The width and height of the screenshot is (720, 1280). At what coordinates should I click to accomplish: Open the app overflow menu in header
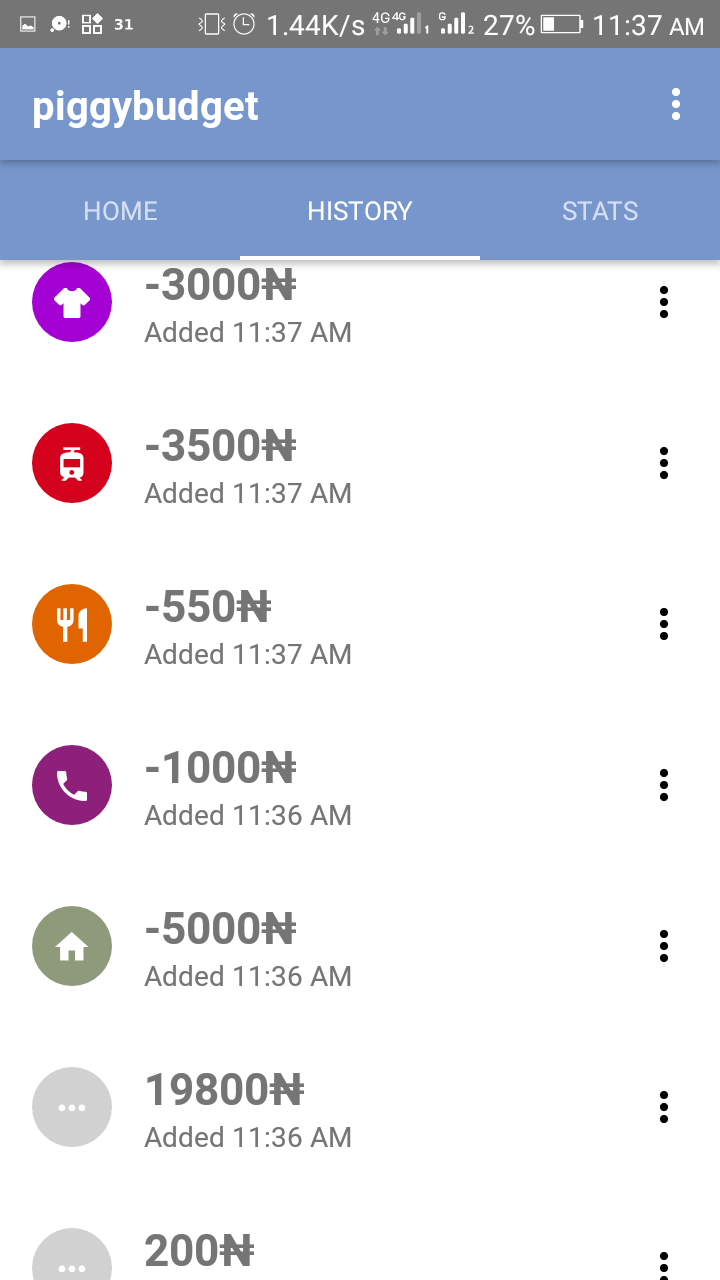676,104
